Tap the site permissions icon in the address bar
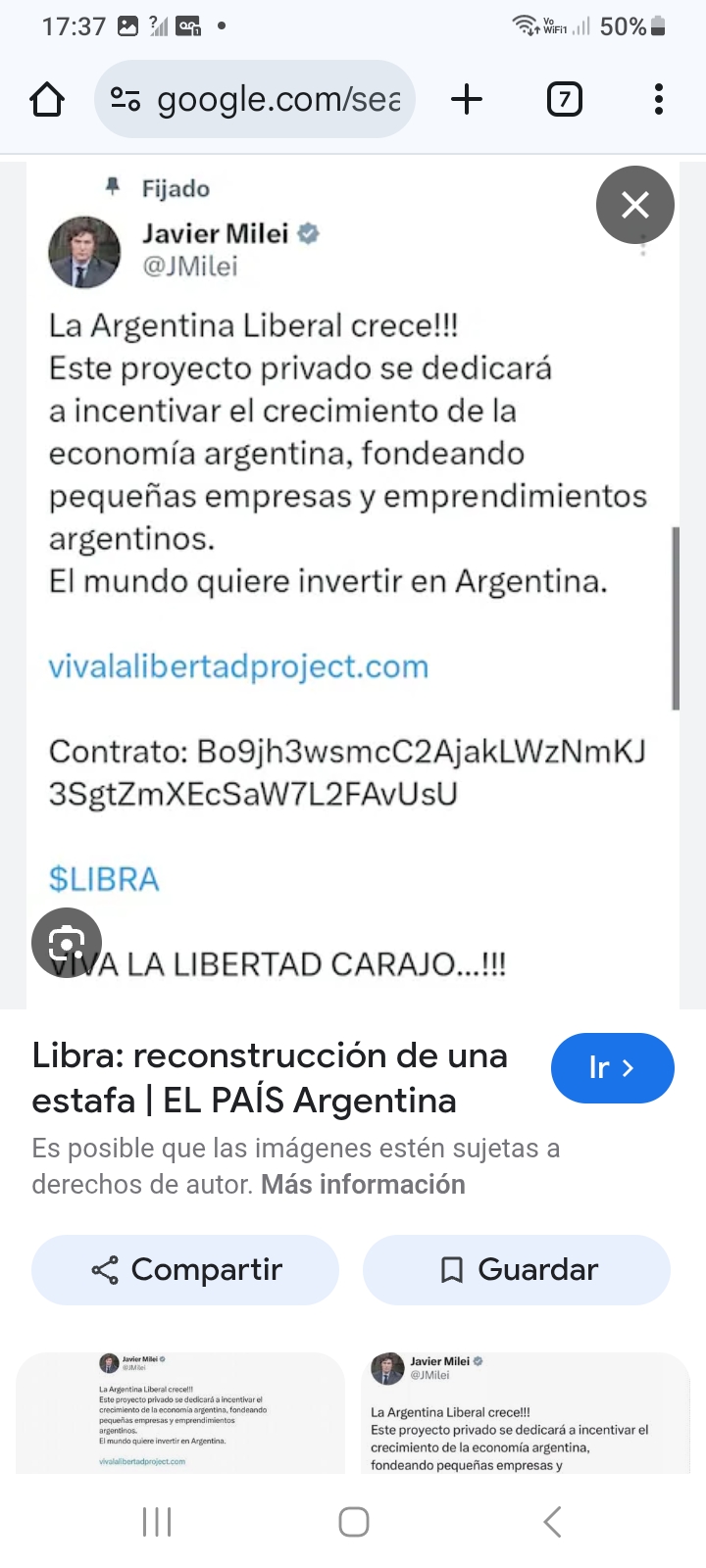This screenshot has width=706, height=1568. [126, 99]
